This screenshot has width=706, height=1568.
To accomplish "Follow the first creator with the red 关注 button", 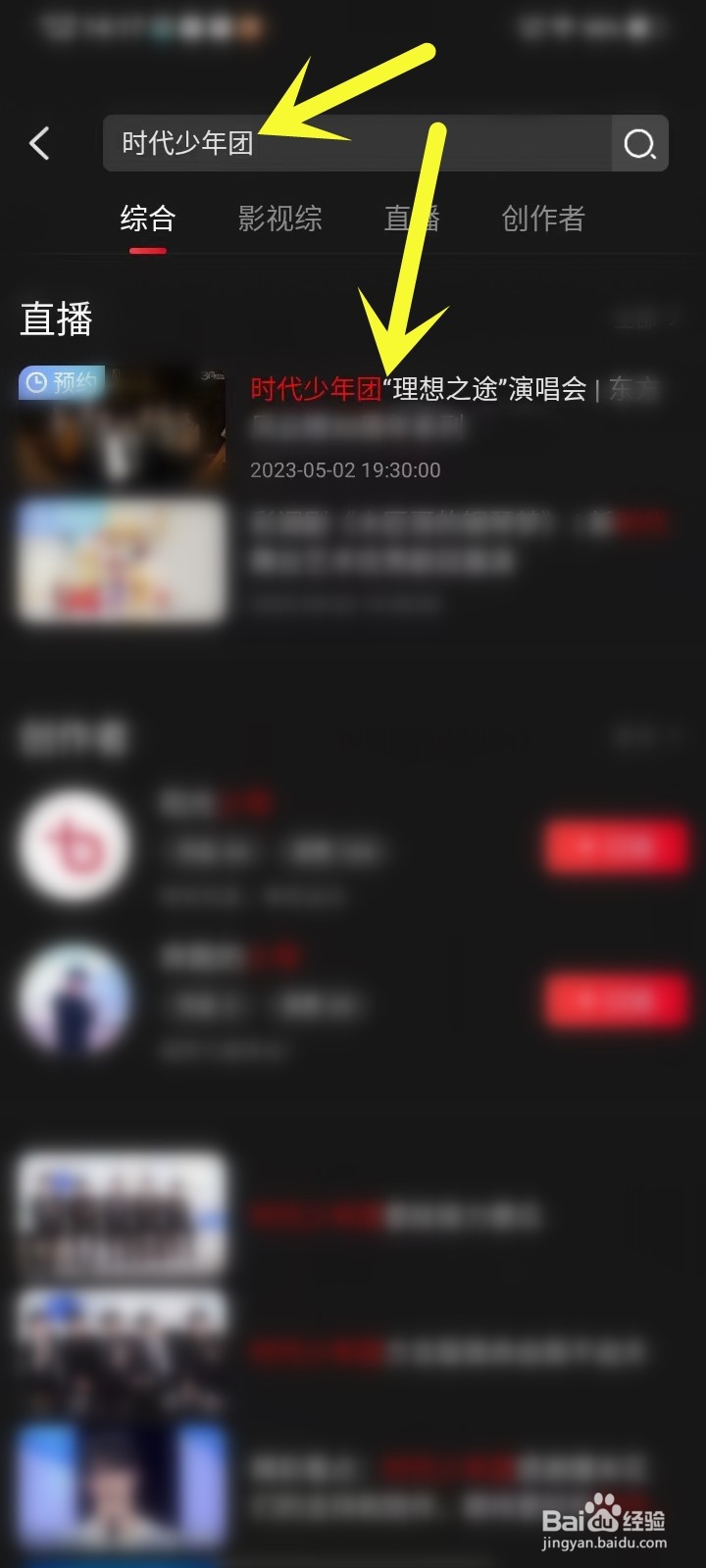I will tap(615, 847).
